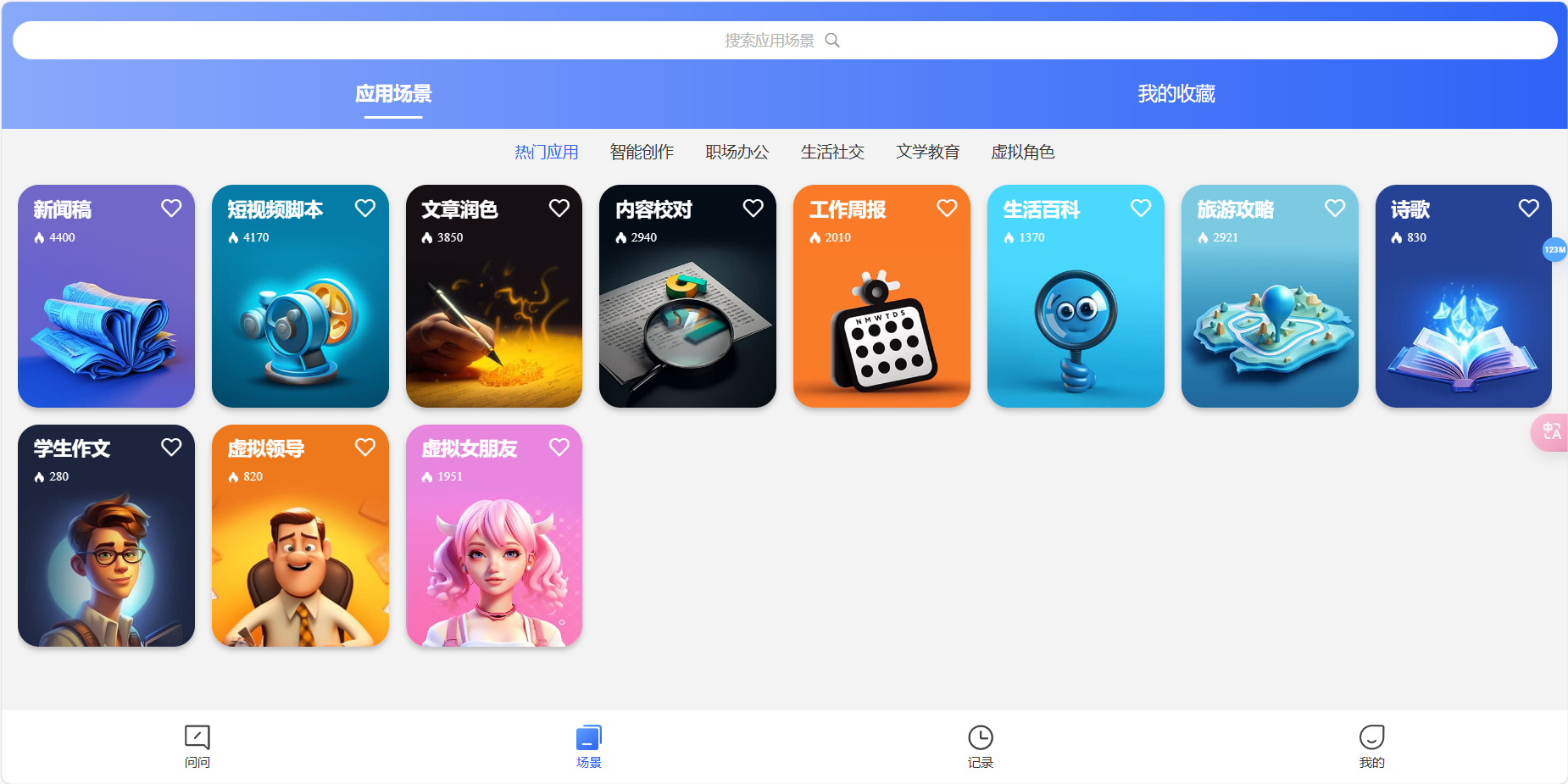The height and width of the screenshot is (784, 1568).
Task: Favorite the 虚拟女朋友 card via its heart
Action: (x=559, y=448)
